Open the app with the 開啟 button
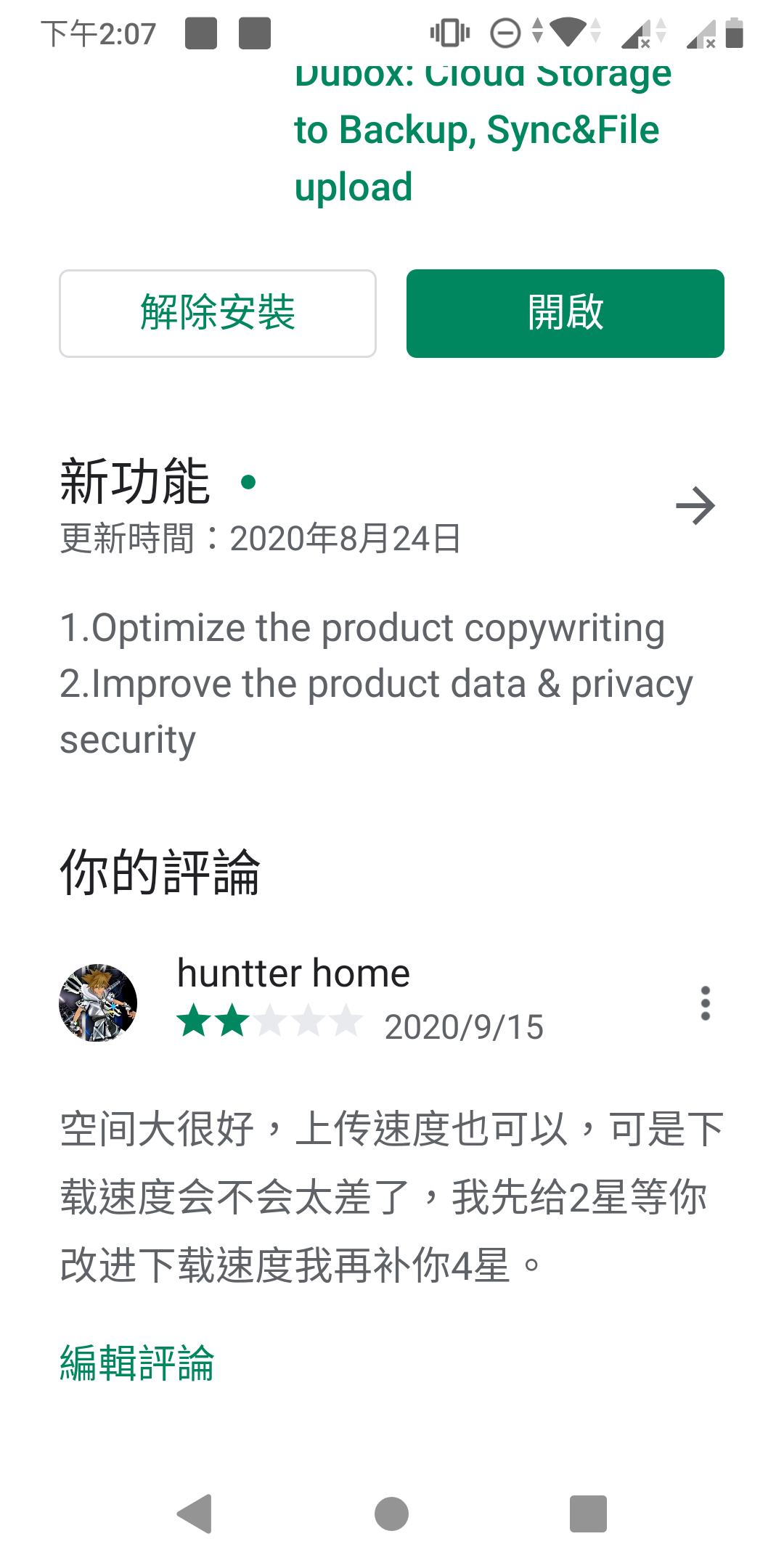 [565, 314]
